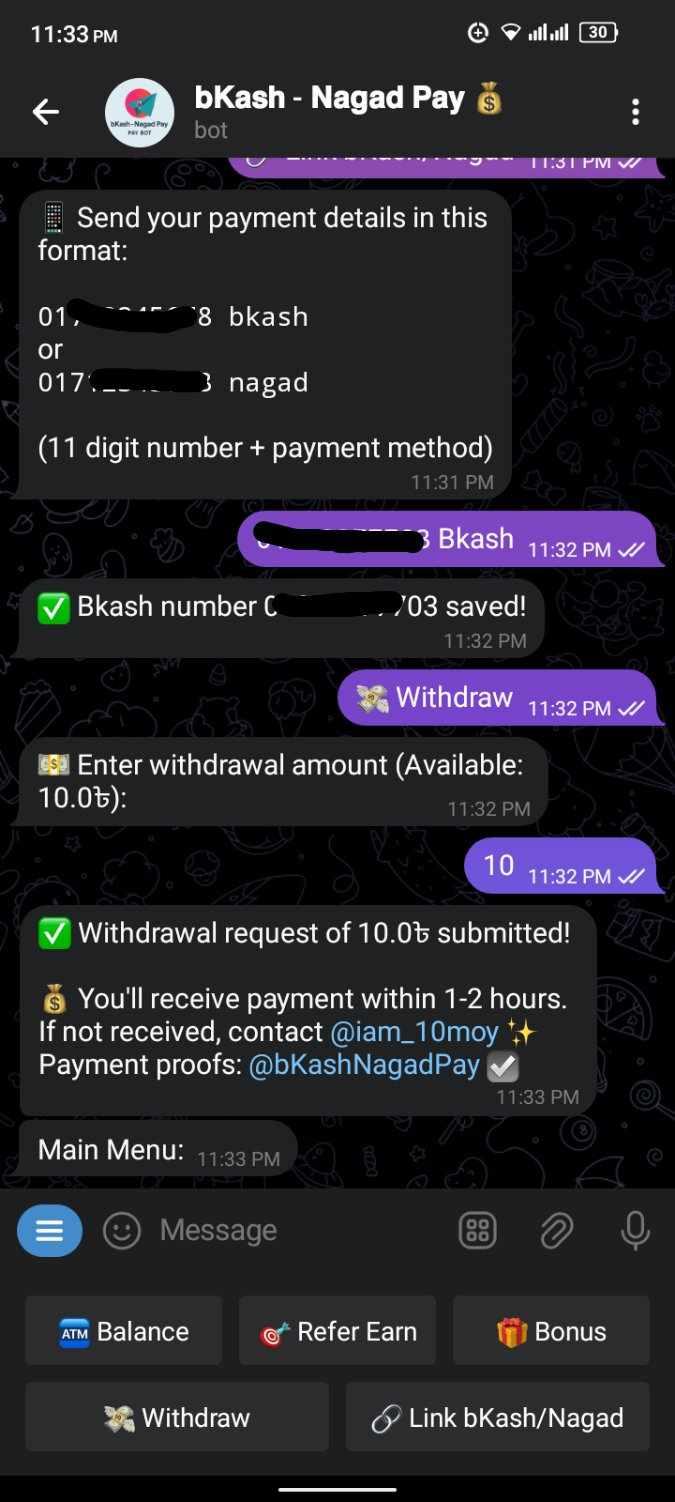Record a voice message
Screen dimensions: 675x1502
(635, 1231)
